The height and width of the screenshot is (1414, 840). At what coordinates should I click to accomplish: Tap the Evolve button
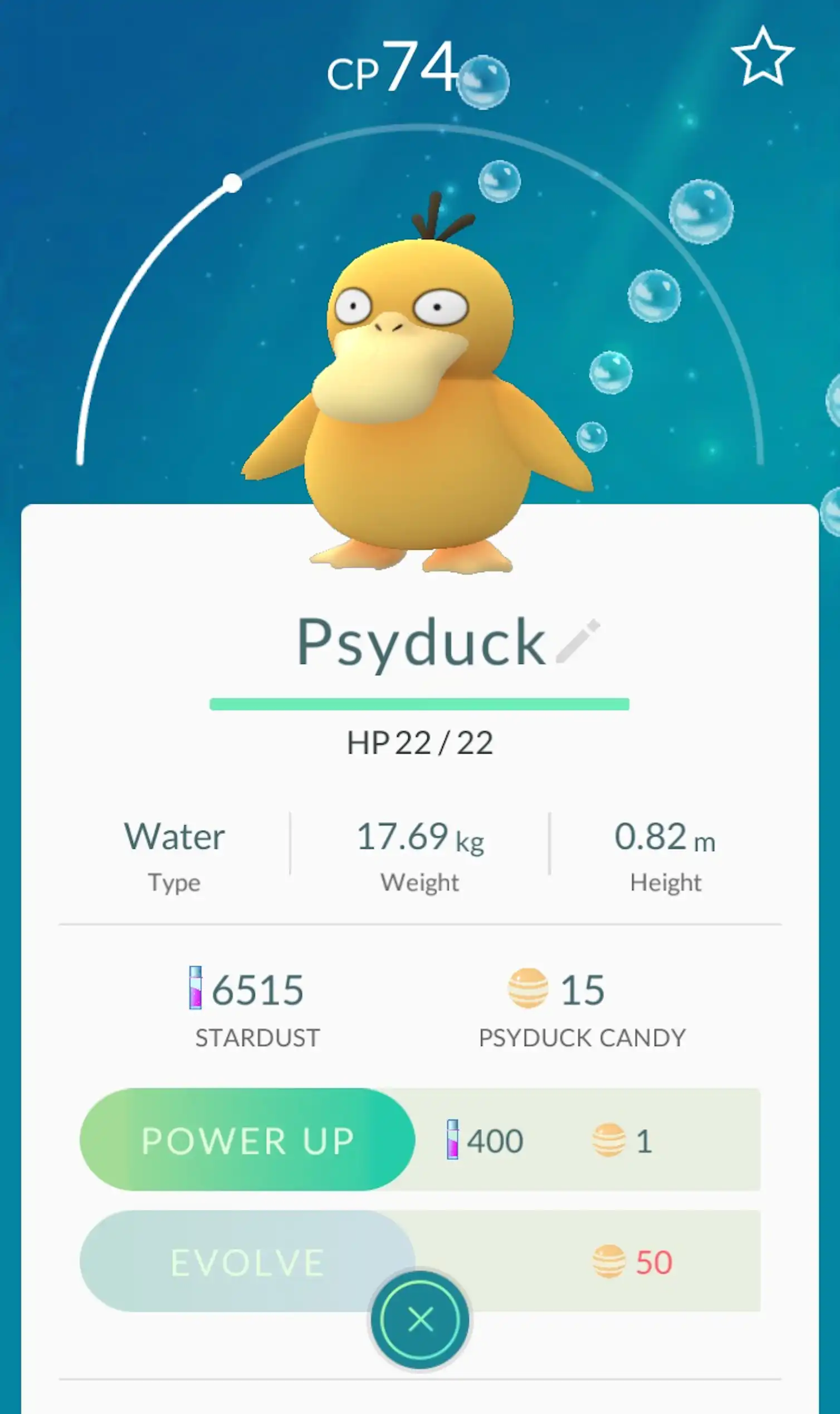[x=247, y=1262]
